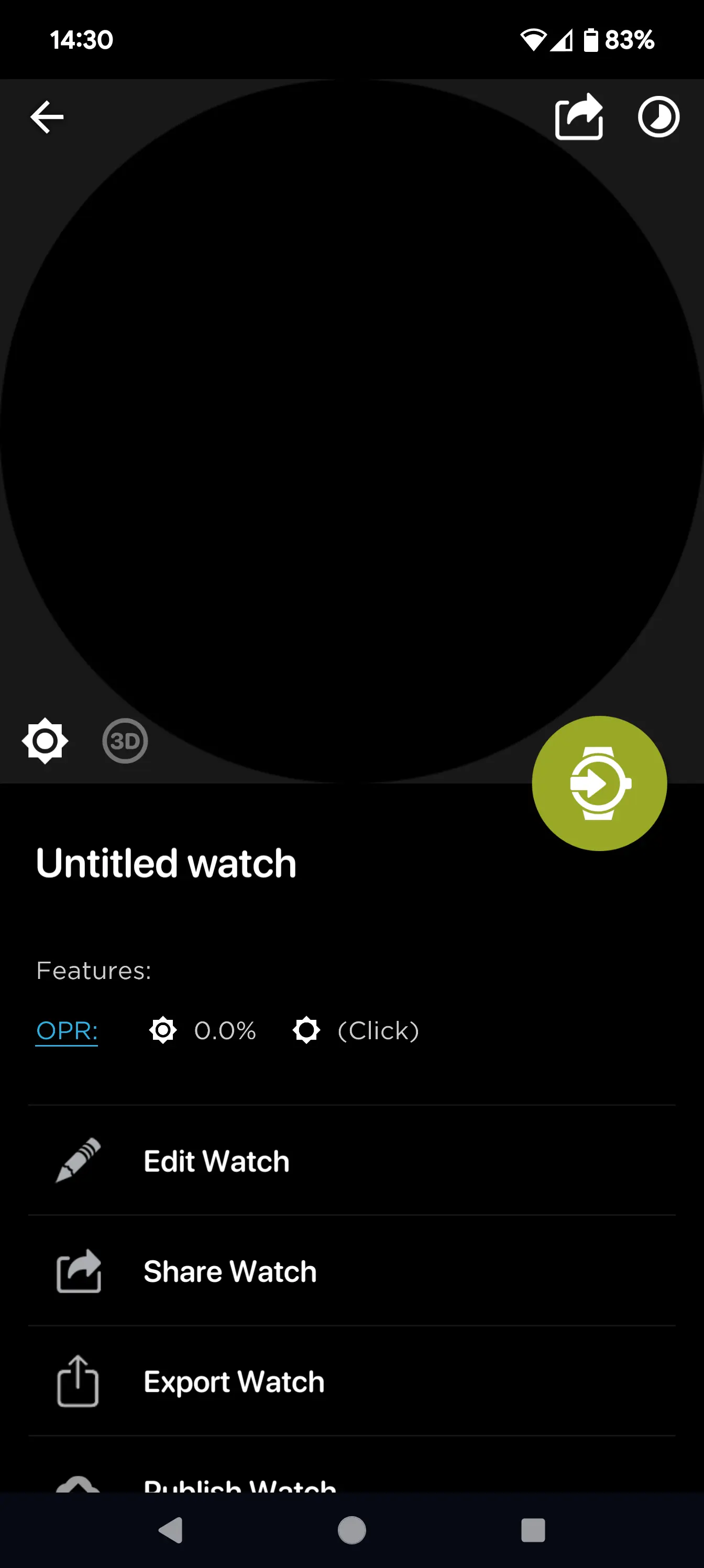The image size is (704, 1568).
Task: Select Share Watch
Action: [351, 1271]
